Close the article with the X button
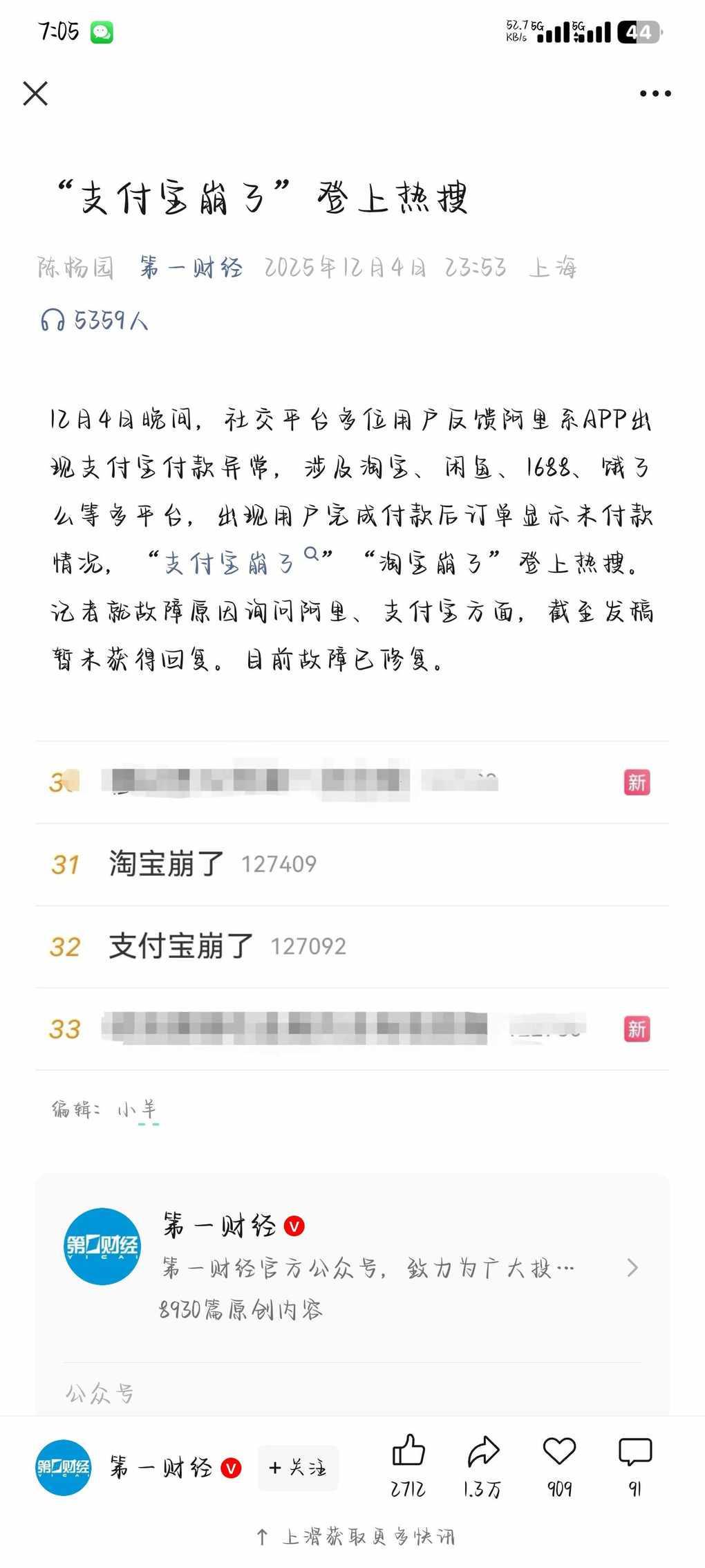Viewport: 705px width, 1568px height. tap(35, 93)
